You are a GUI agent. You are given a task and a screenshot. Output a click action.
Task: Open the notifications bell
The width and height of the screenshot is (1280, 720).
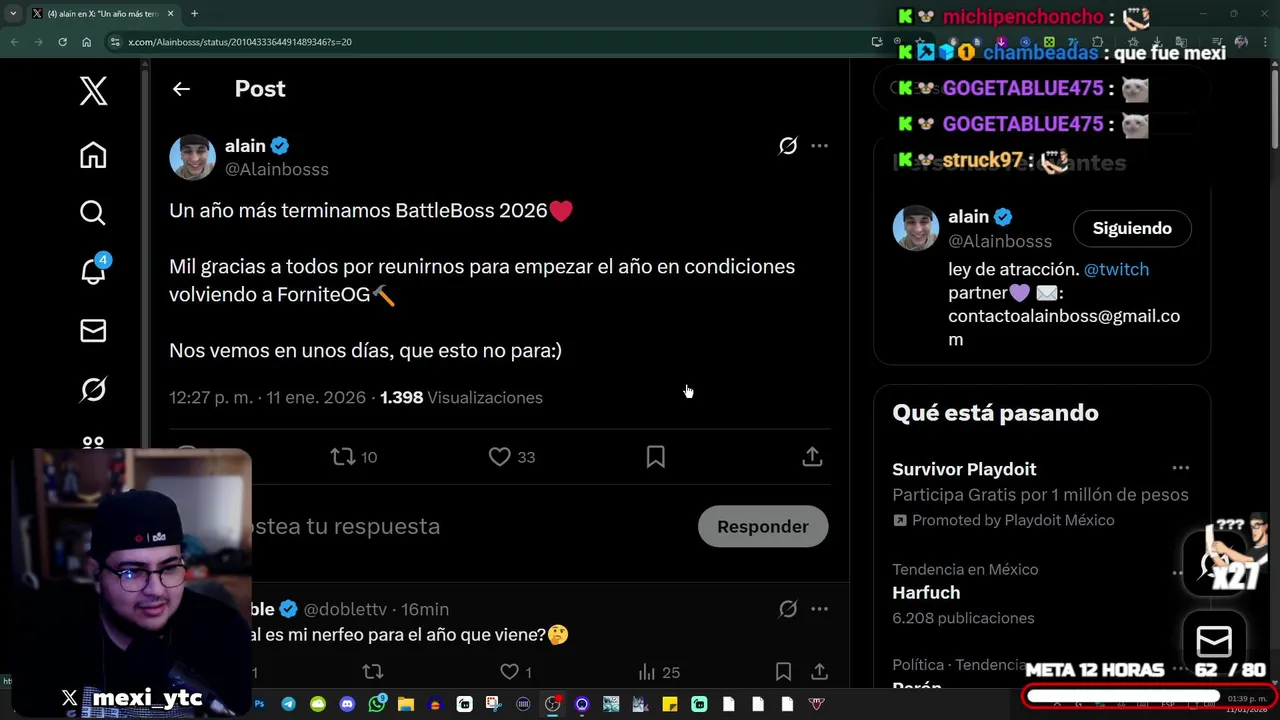(x=93, y=271)
